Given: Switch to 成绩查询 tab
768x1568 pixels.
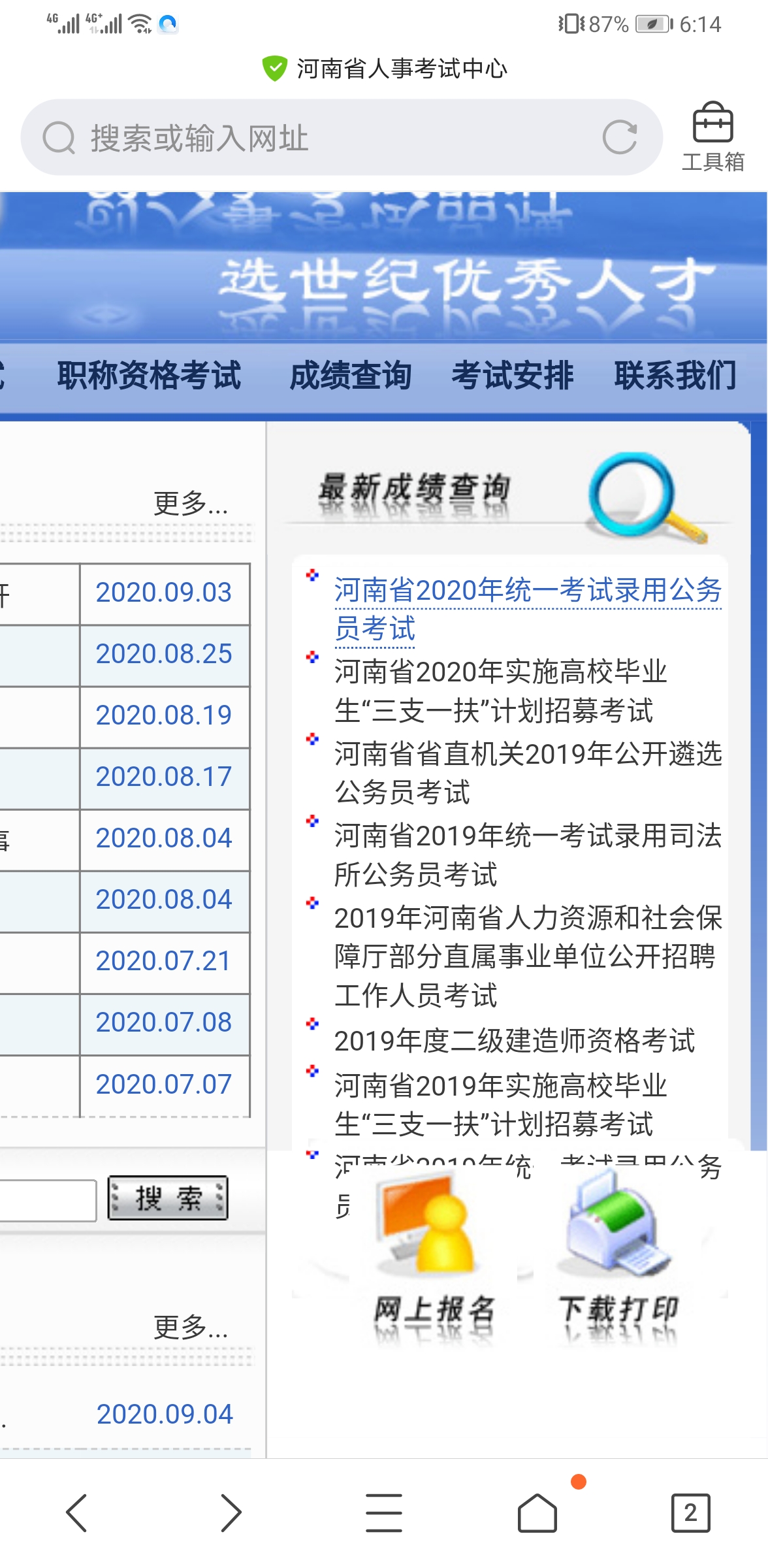Looking at the screenshot, I should [x=351, y=376].
